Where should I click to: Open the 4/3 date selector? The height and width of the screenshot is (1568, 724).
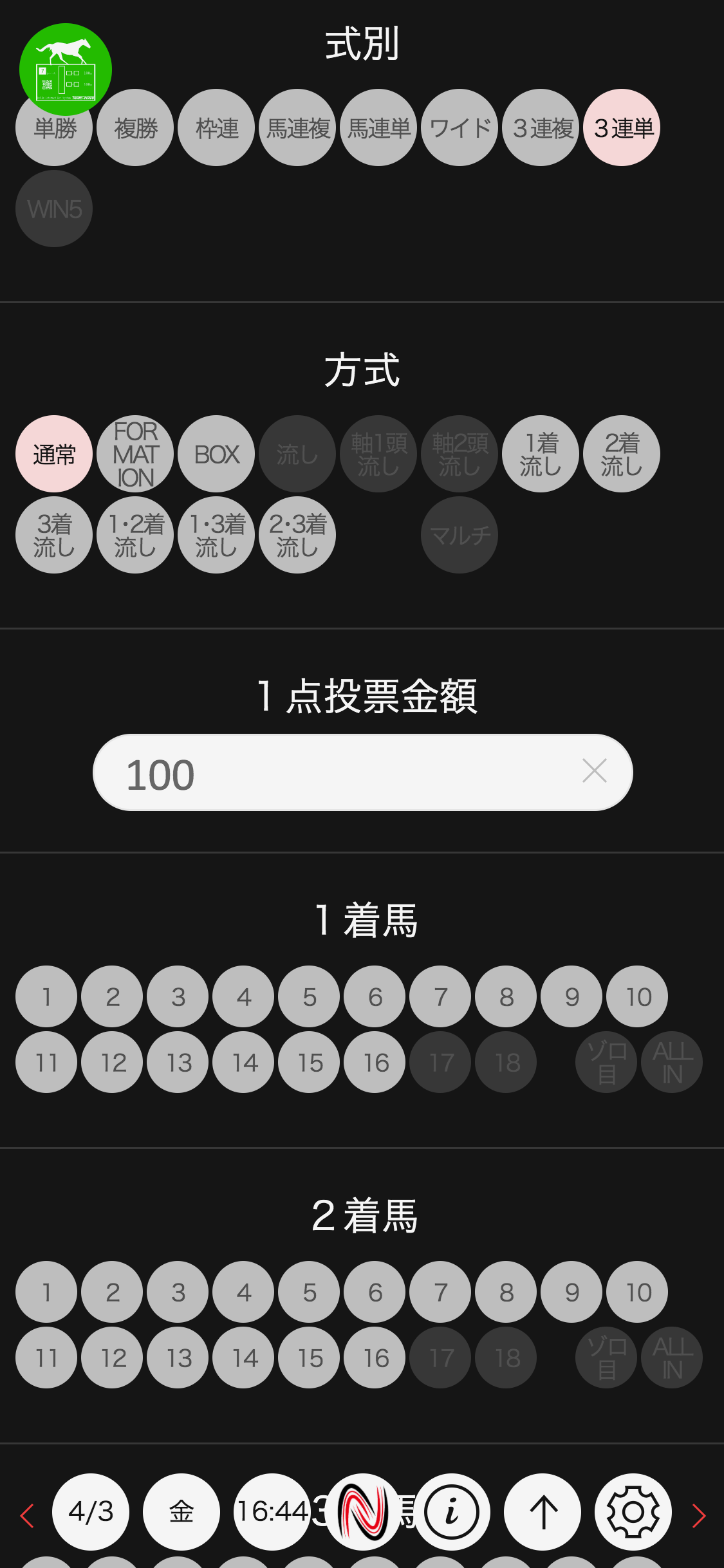point(91,1512)
